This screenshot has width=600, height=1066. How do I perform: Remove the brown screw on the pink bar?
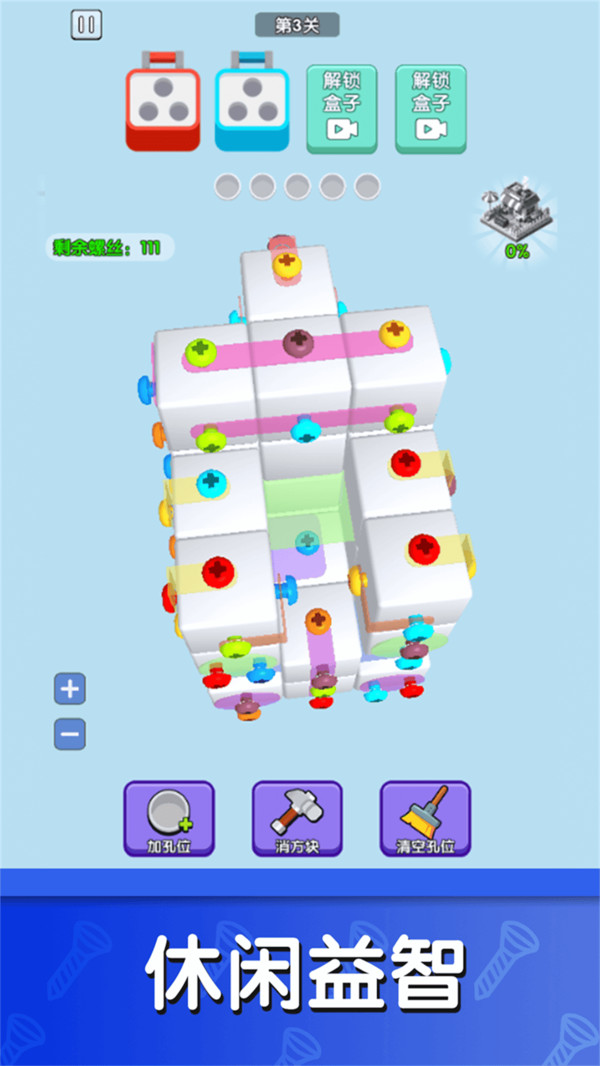tap(297, 343)
